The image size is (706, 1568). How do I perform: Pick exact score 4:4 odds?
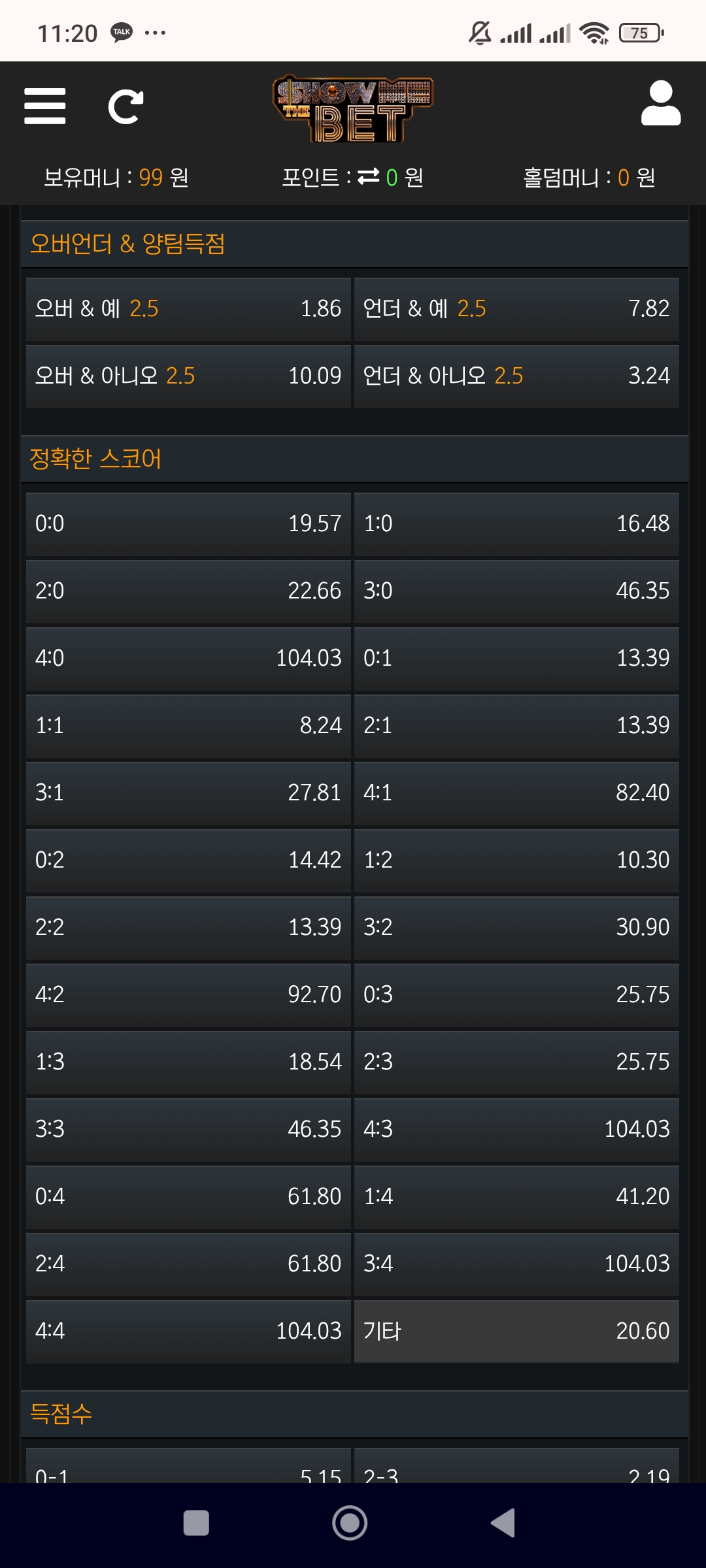click(188, 1331)
